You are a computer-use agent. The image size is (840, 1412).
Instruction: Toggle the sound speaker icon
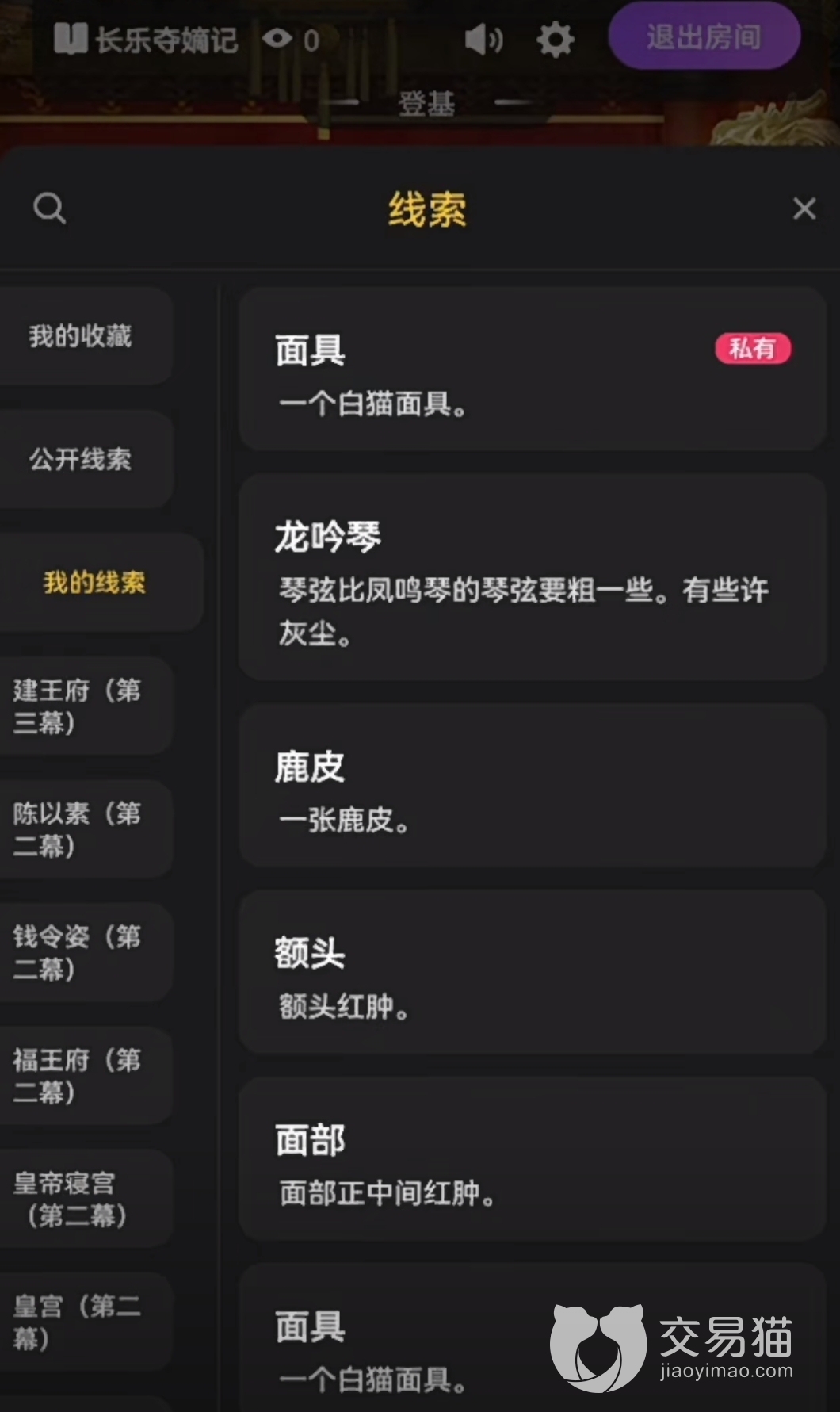tap(483, 39)
